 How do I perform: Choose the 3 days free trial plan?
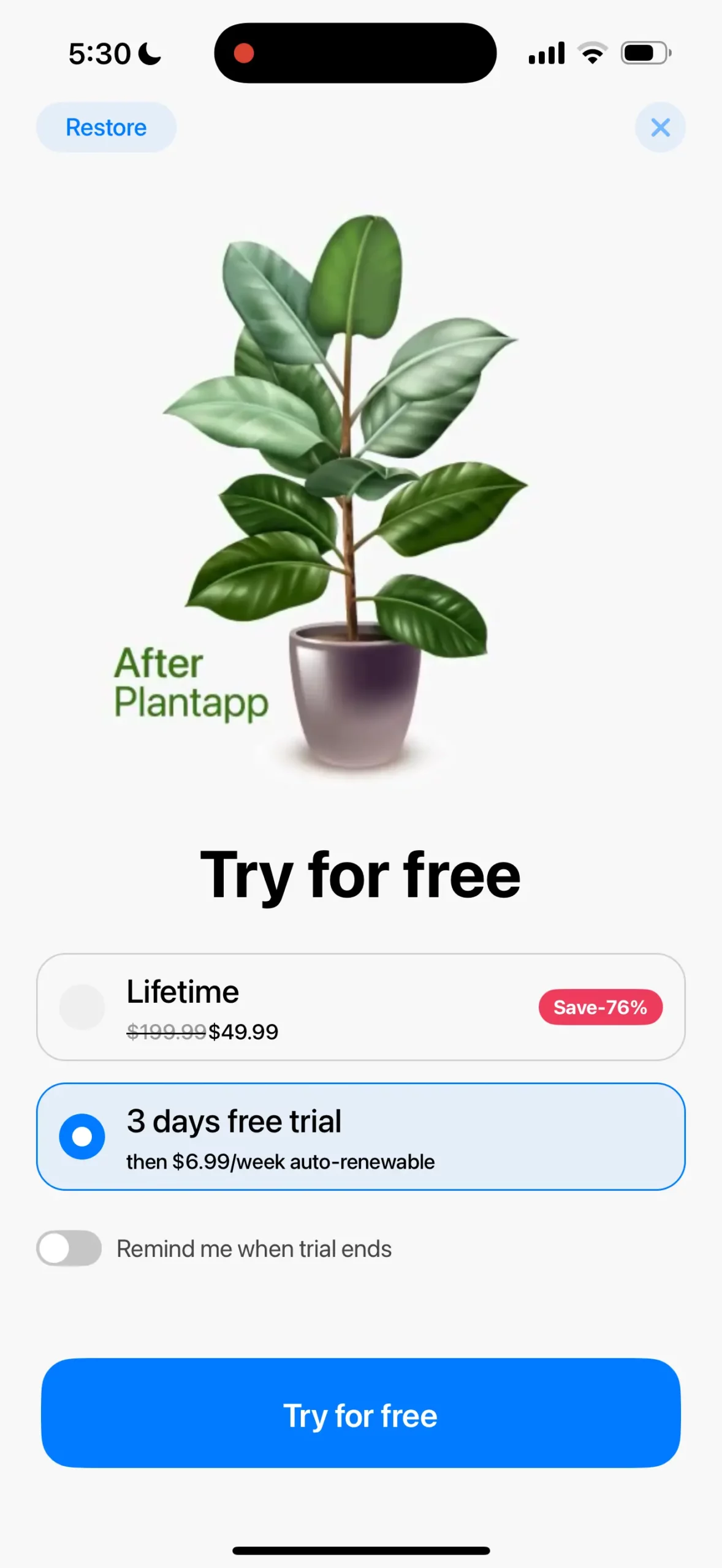pyautogui.click(x=360, y=1137)
